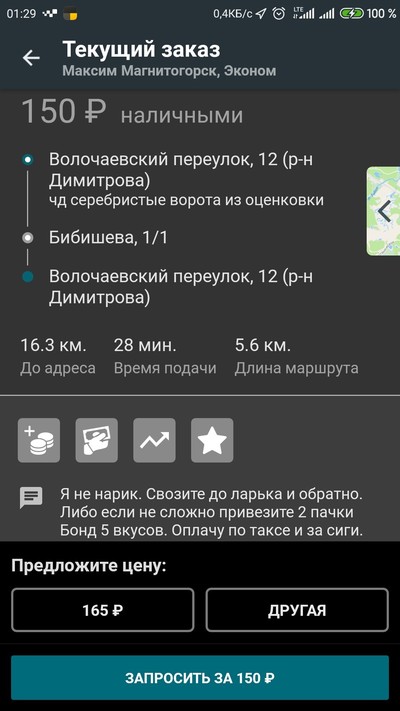Tap the cash payment icon

click(x=97, y=440)
